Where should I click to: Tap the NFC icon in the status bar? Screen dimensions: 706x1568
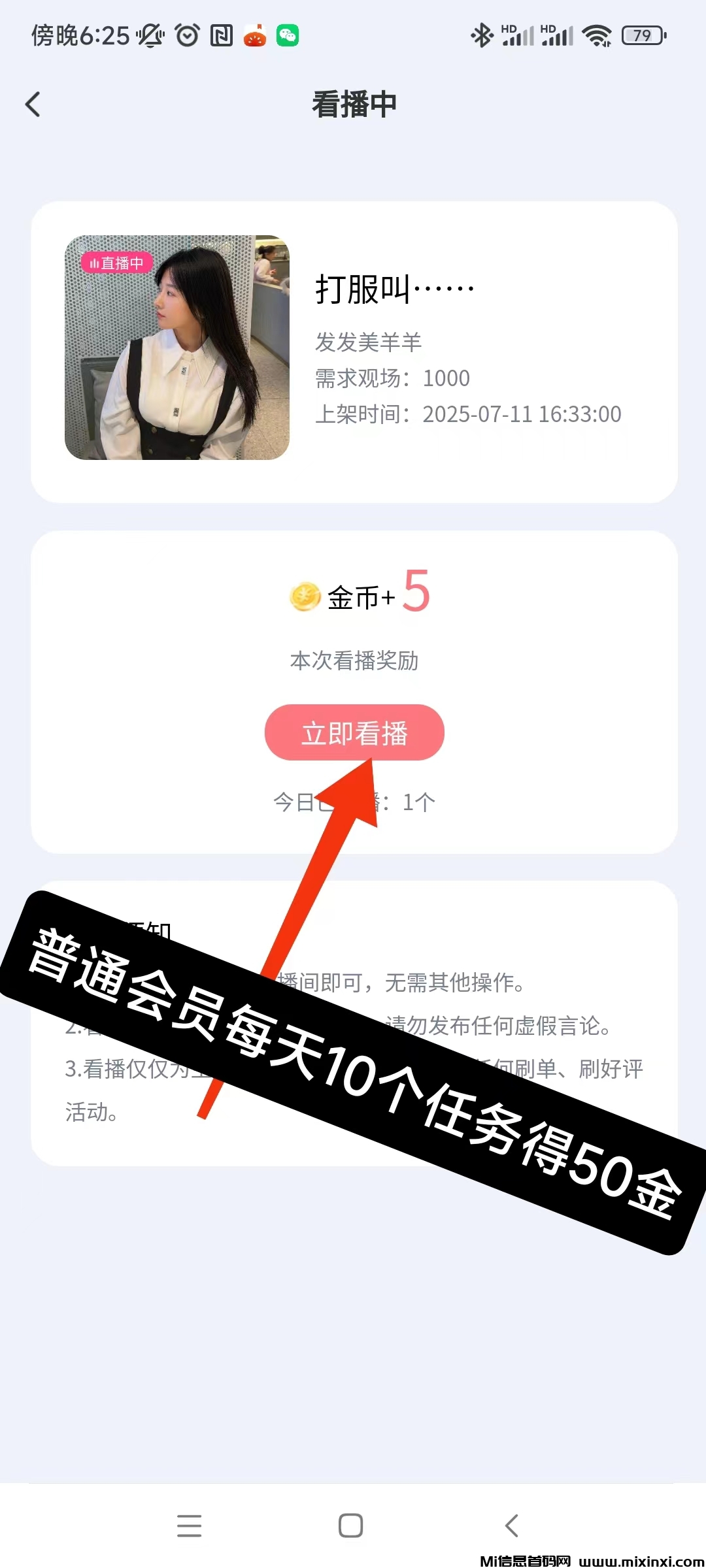tap(220, 35)
